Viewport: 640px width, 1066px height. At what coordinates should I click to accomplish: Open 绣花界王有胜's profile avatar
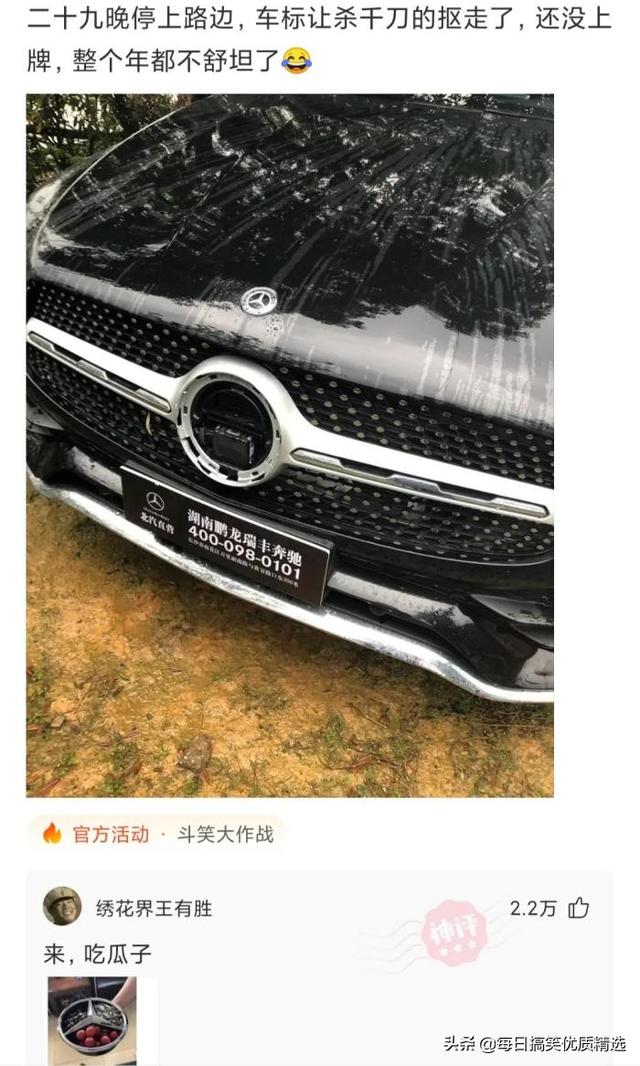(62, 907)
